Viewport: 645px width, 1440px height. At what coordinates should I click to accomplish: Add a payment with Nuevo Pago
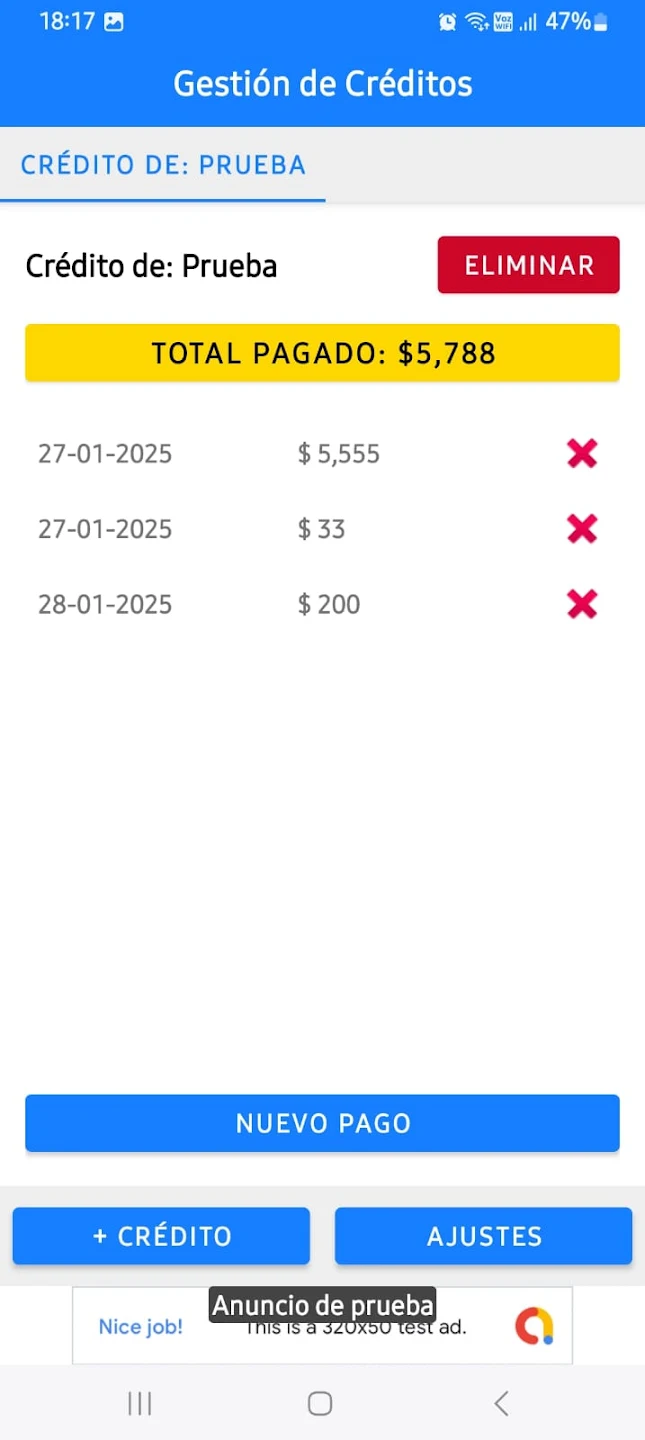[322, 1123]
